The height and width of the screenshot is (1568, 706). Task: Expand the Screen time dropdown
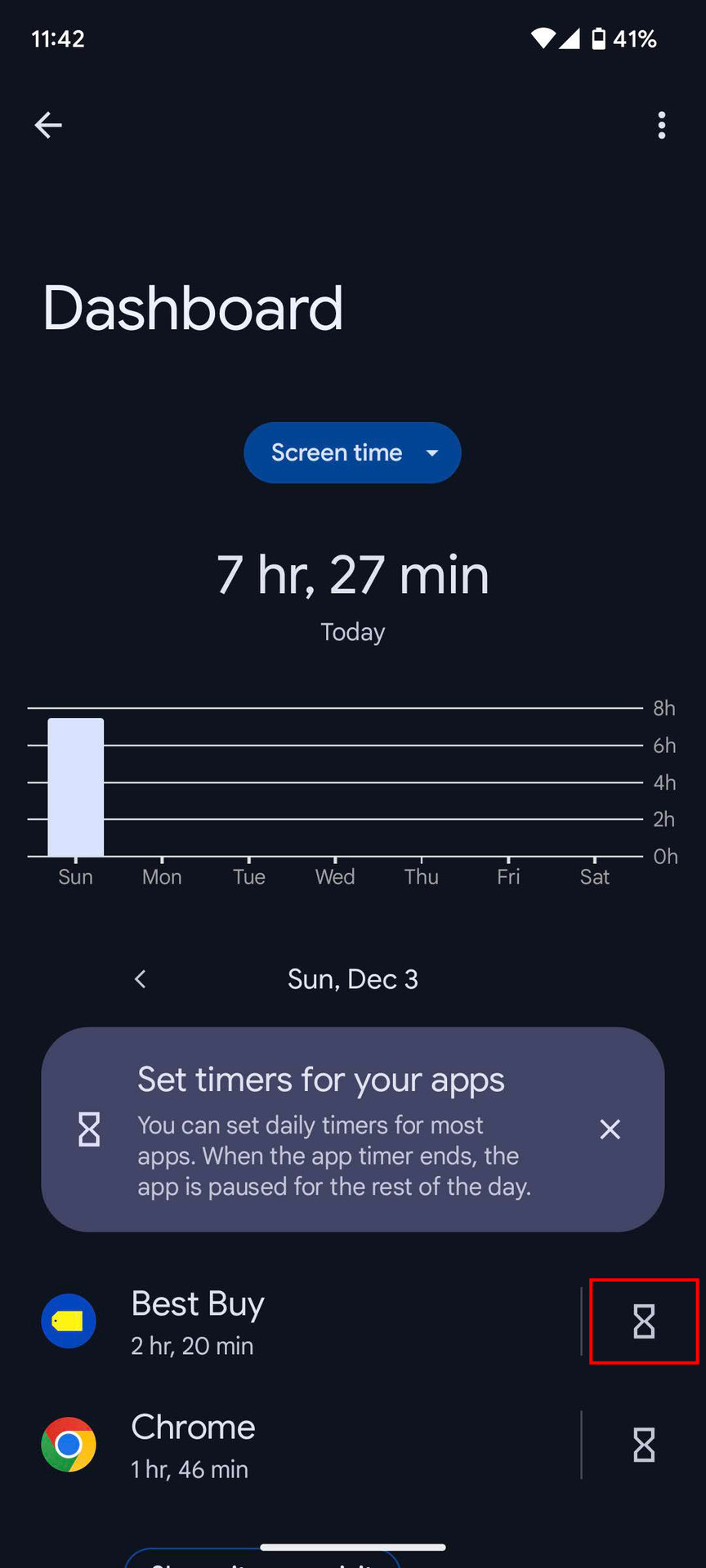click(x=352, y=452)
